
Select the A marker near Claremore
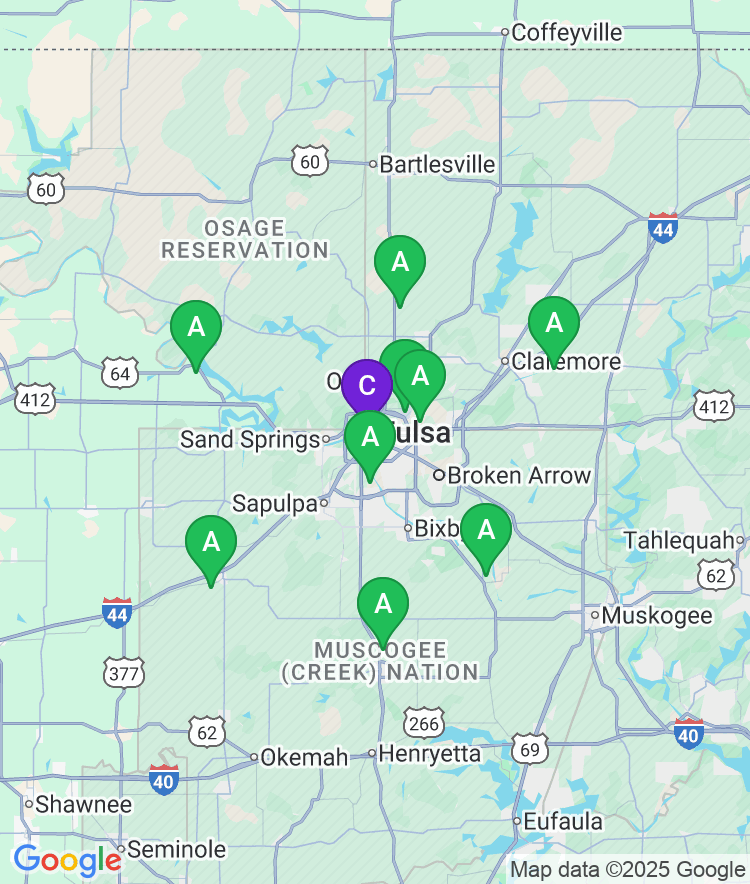[554, 322]
